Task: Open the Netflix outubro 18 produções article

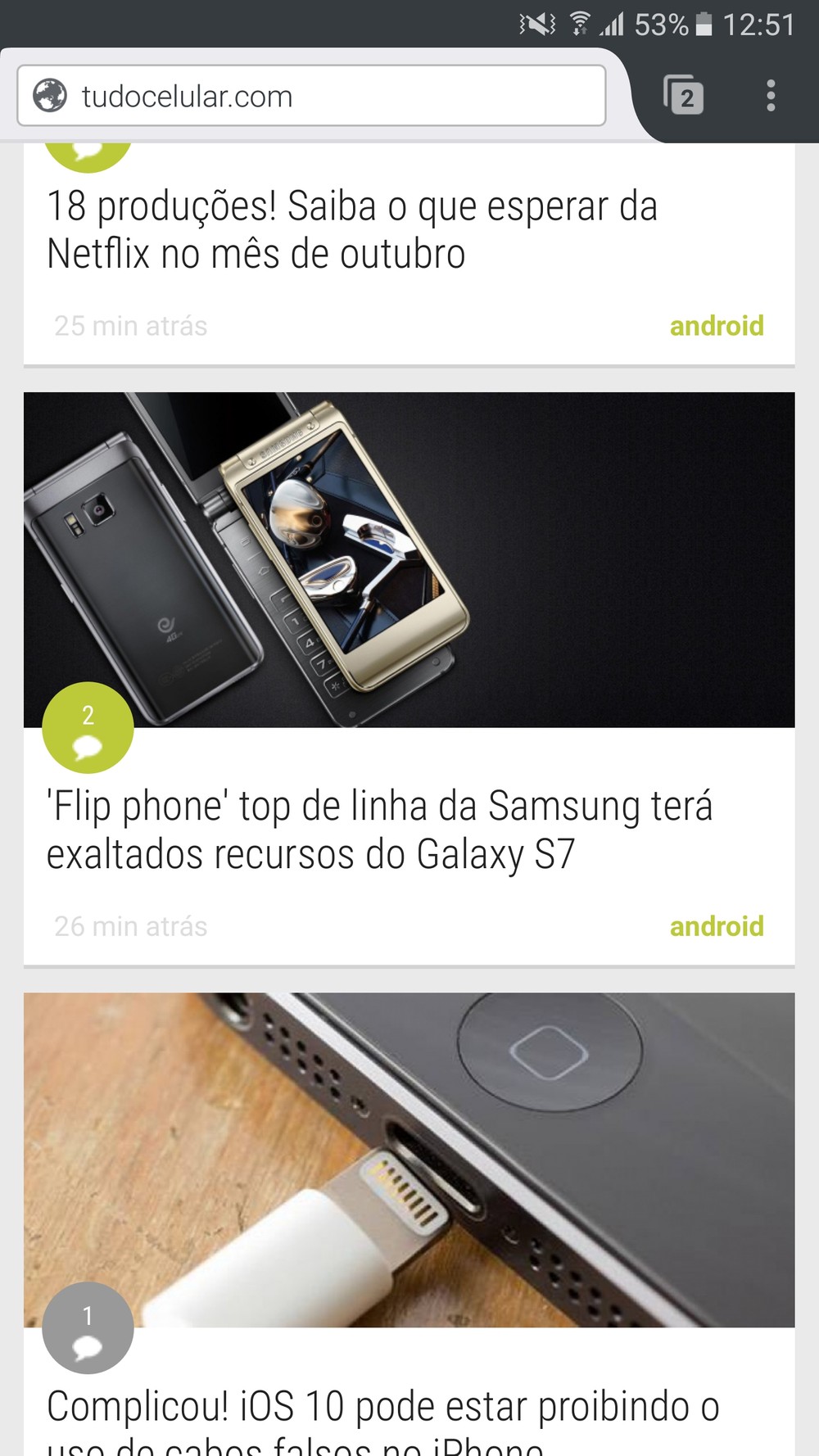Action: [352, 229]
